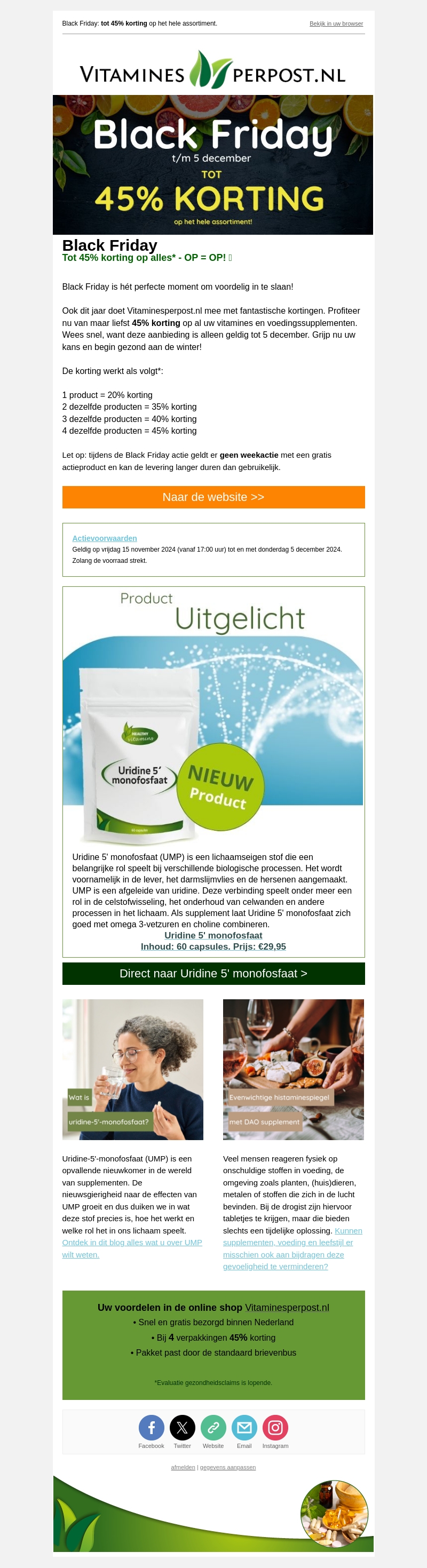Open the 'gegevens aanpassen' link
This screenshot has width=427, height=1568.
228,1467
